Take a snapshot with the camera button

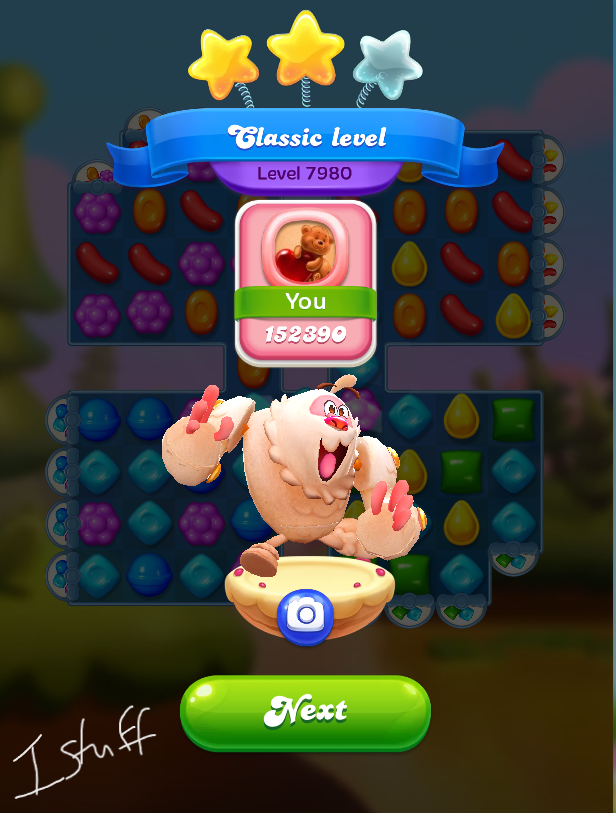coord(304,614)
